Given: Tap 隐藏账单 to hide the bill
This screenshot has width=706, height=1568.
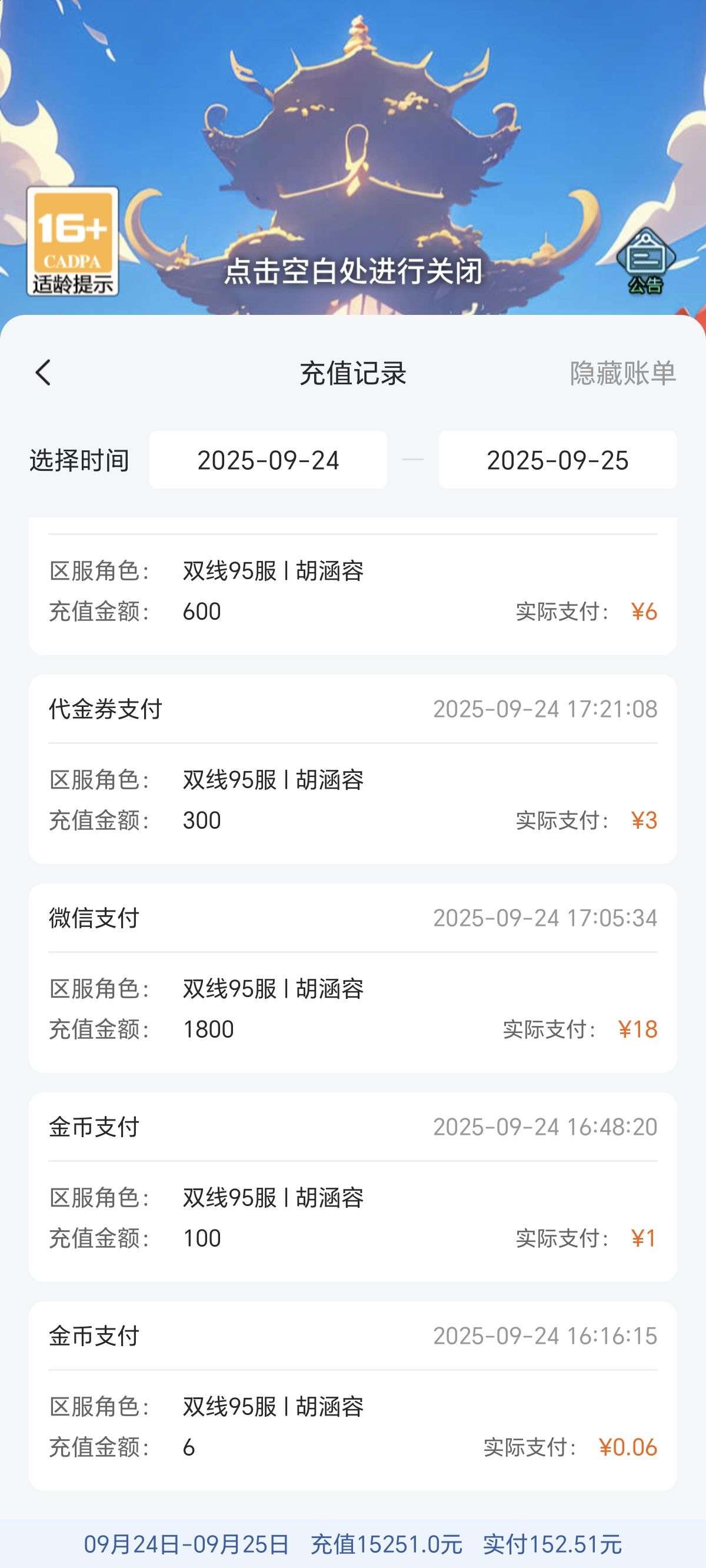Looking at the screenshot, I should 622,373.
